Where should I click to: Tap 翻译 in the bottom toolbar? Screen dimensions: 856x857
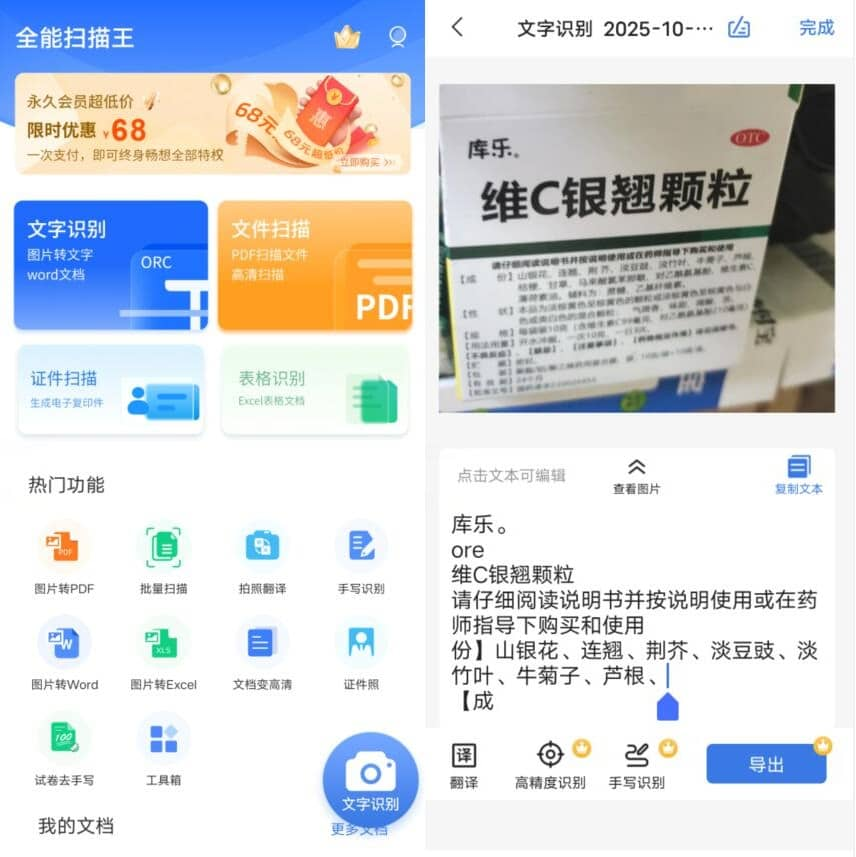coord(464,765)
